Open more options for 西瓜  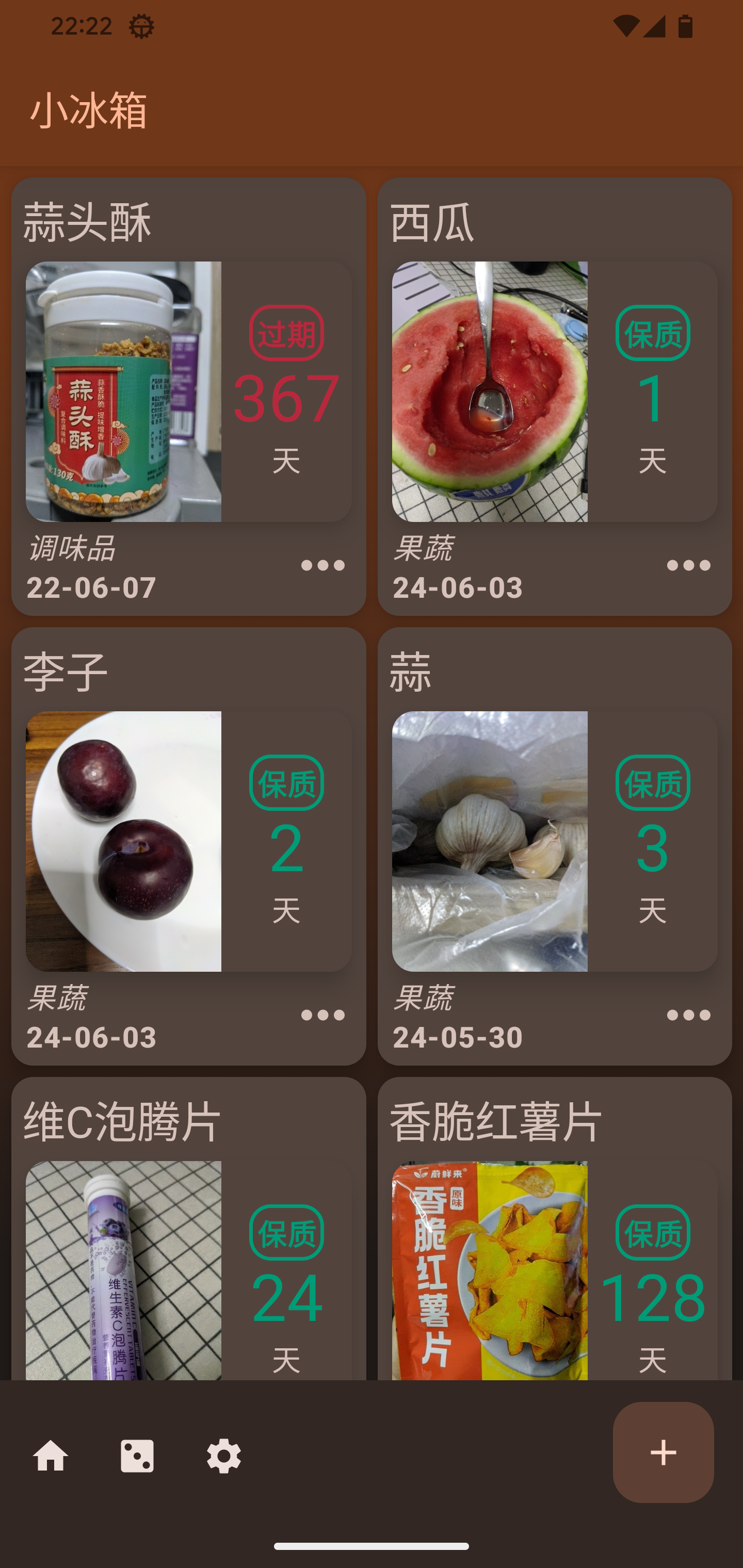click(688, 565)
